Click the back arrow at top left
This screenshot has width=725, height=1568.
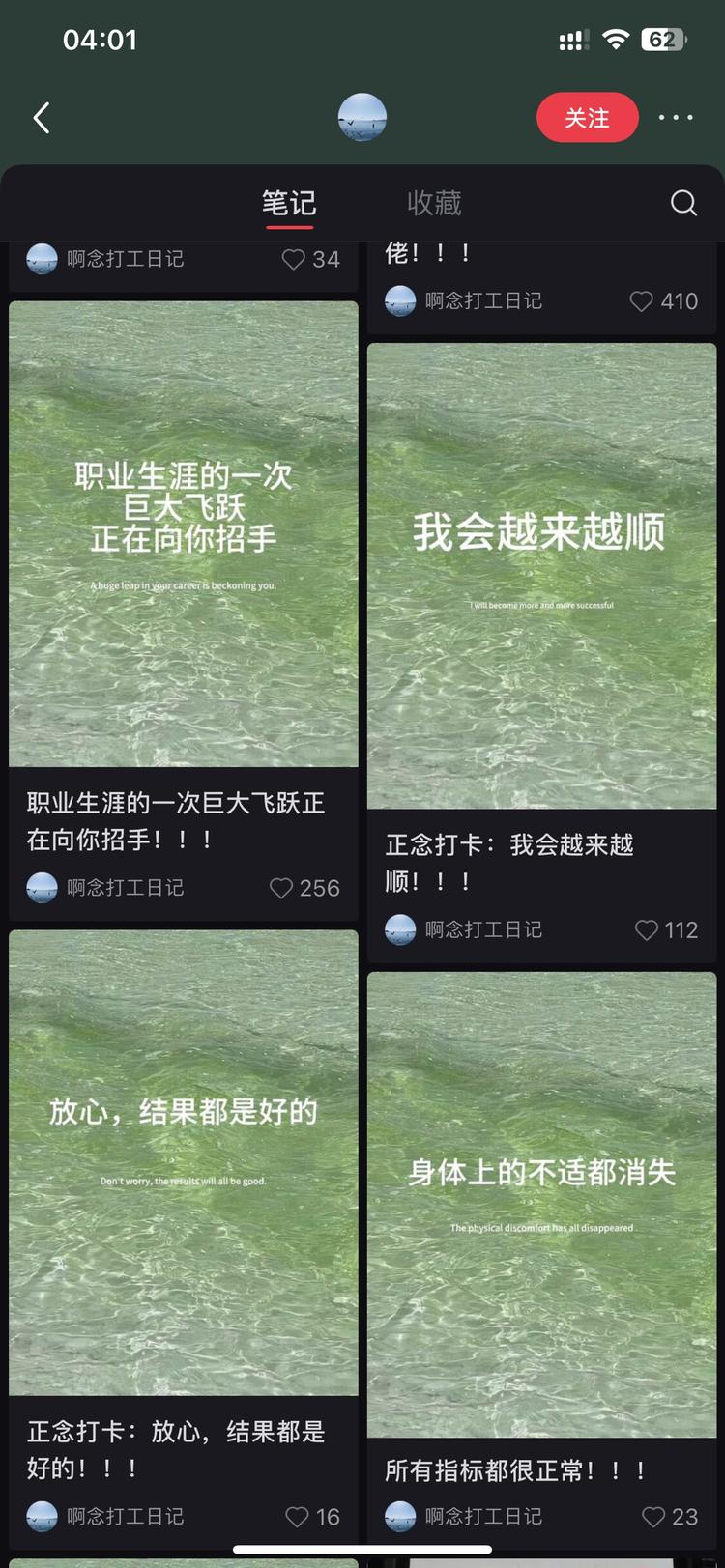coord(41,117)
